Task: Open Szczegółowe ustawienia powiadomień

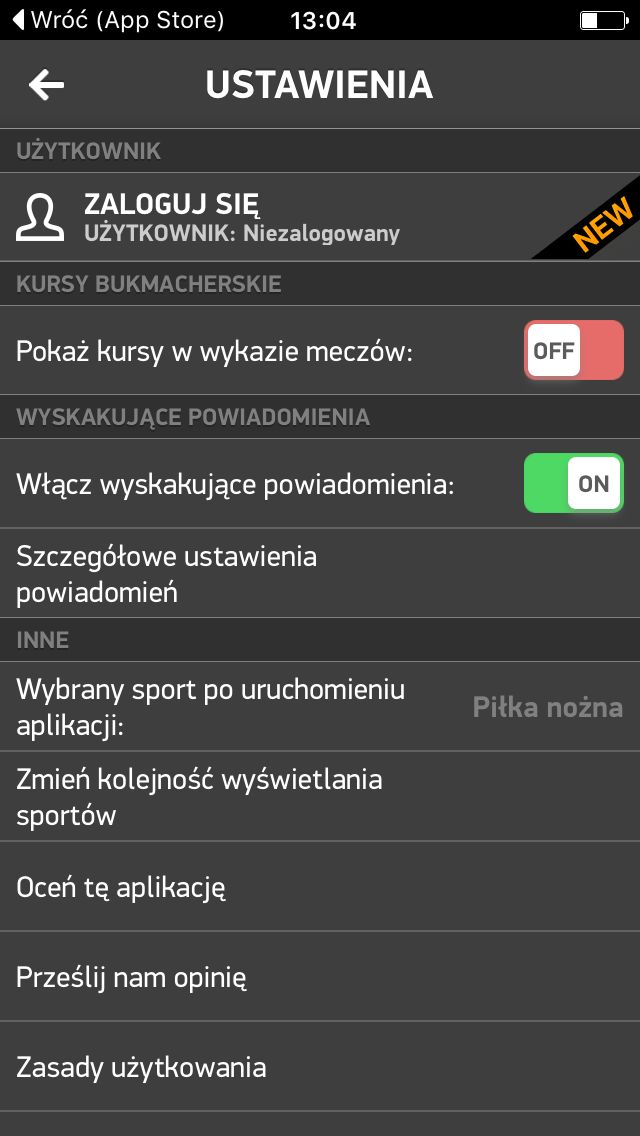Action: (320, 573)
